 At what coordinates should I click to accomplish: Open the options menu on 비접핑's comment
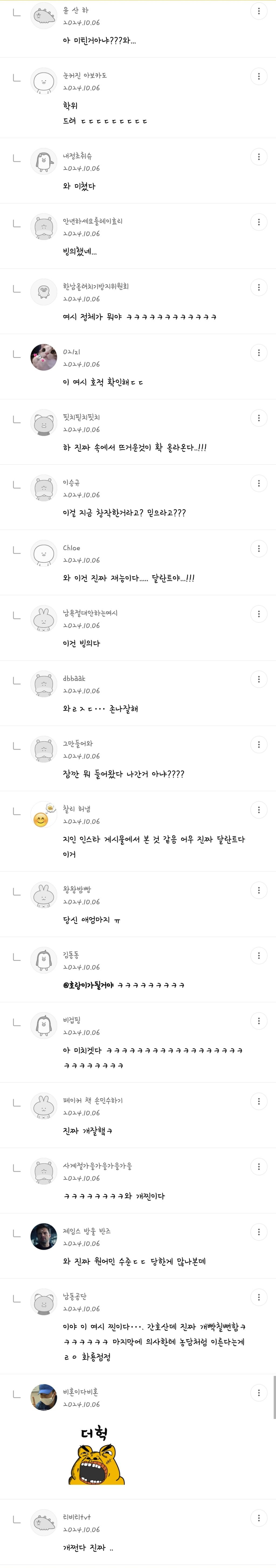pos(259,1021)
